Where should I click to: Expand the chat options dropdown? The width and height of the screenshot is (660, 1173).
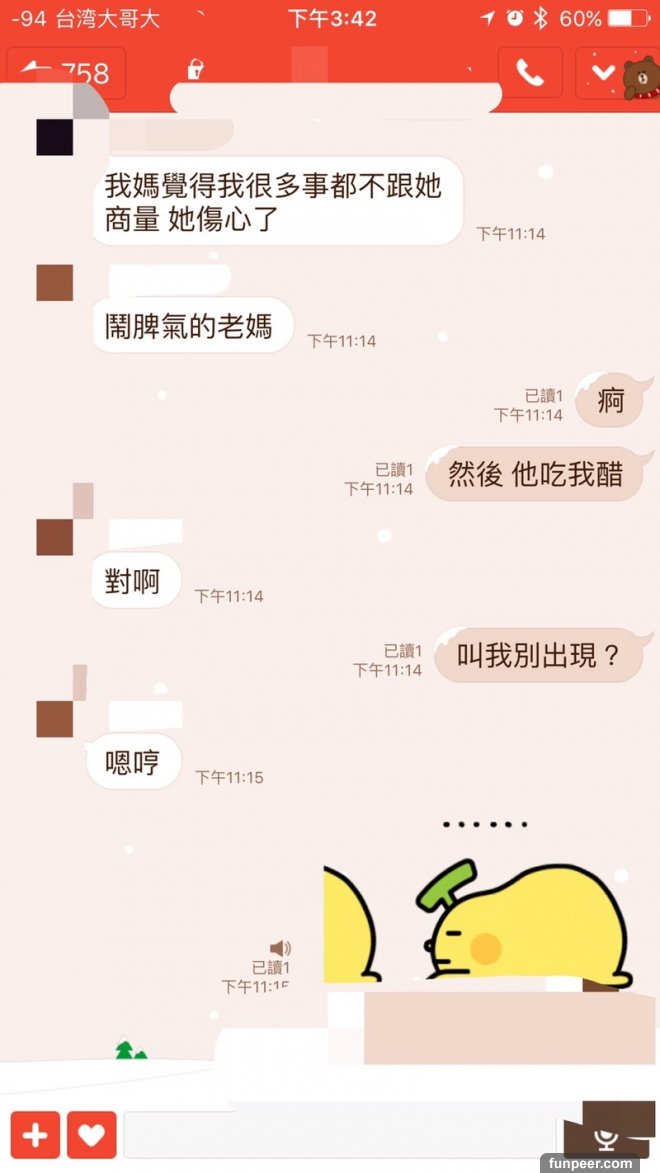pos(603,72)
